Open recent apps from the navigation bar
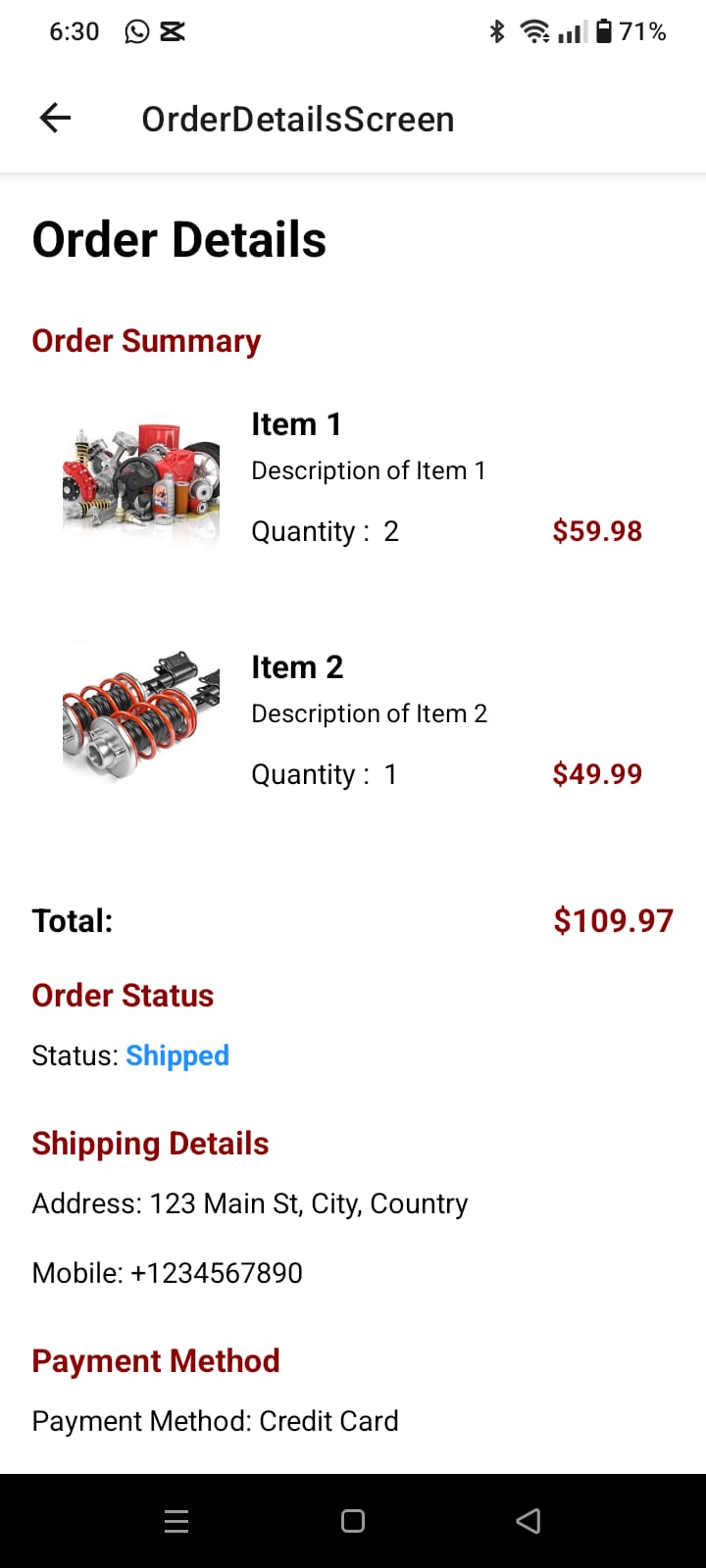The width and height of the screenshot is (706, 1568). [x=176, y=1520]
